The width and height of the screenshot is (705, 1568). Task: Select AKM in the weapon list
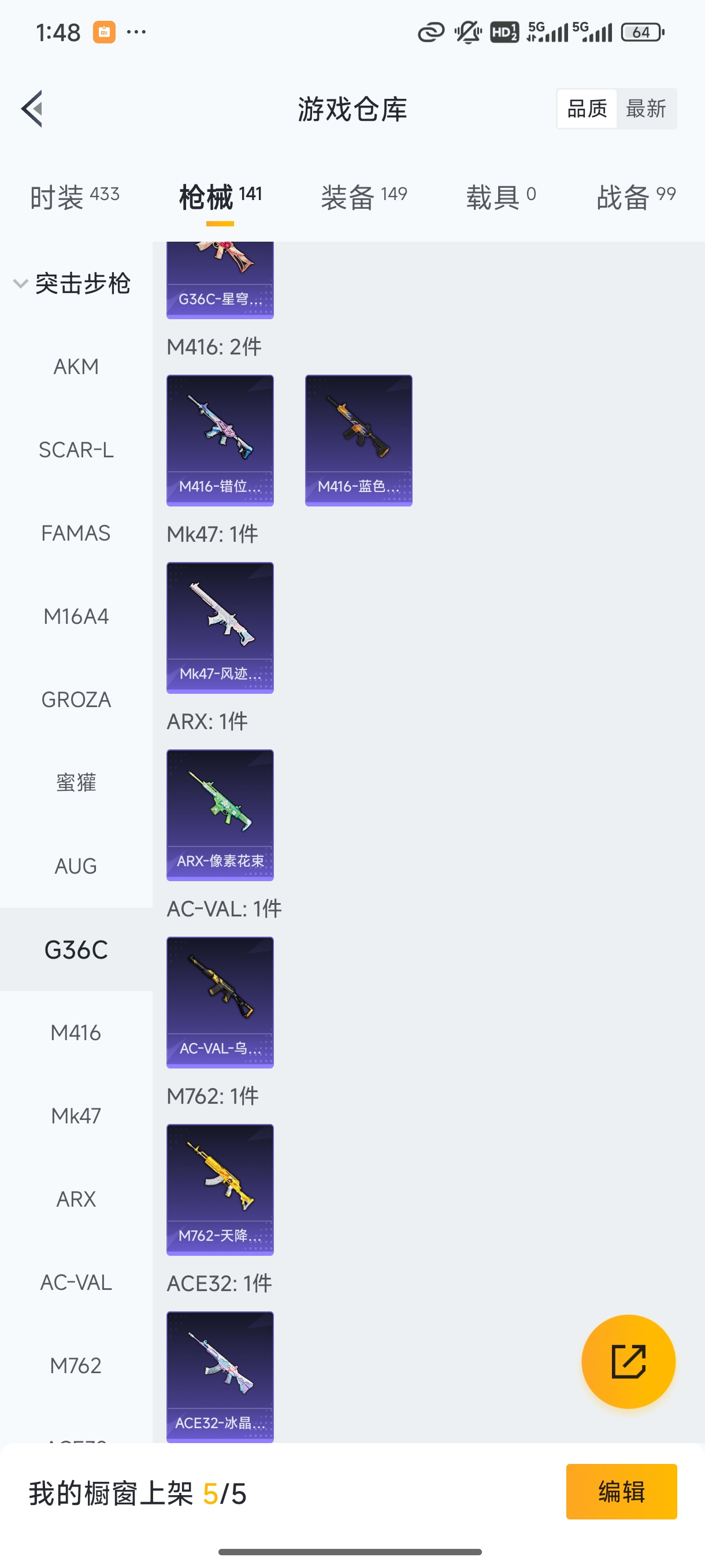click(76, 367)
